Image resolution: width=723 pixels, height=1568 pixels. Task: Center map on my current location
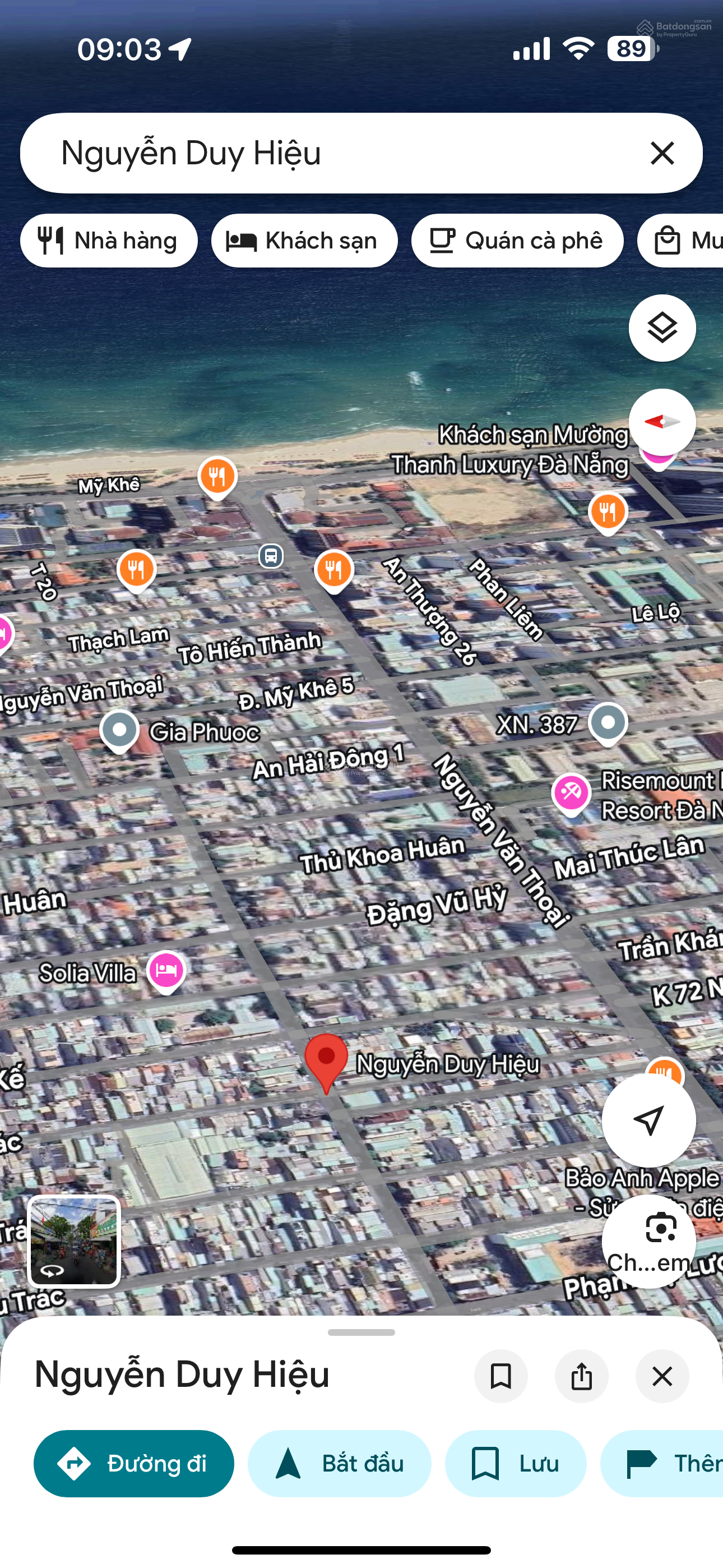[649, 1119]
